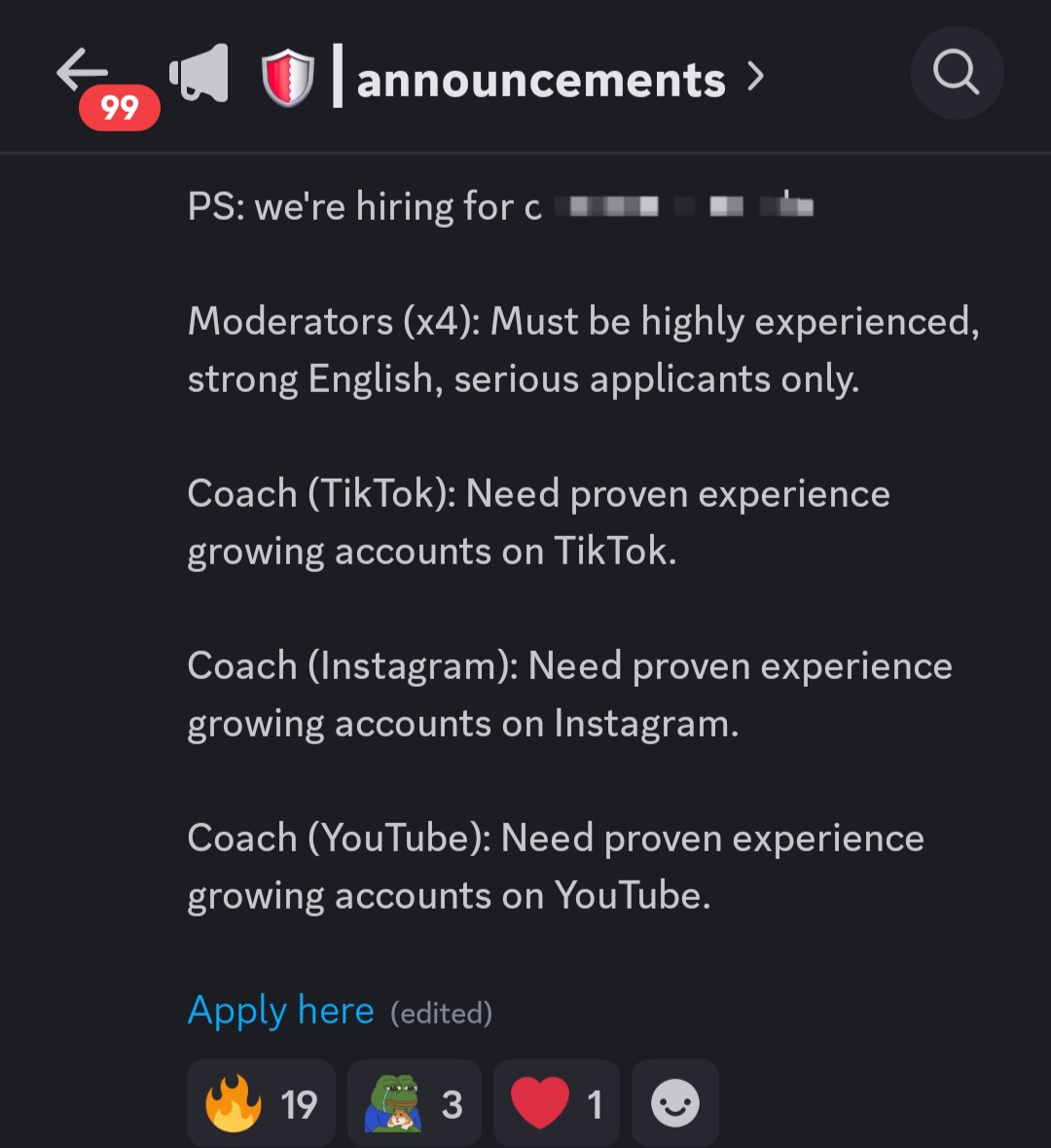This screenshot has height=1148, width=1051.
Task: Tap the server shield icon
Action: [x=288, y=74]
